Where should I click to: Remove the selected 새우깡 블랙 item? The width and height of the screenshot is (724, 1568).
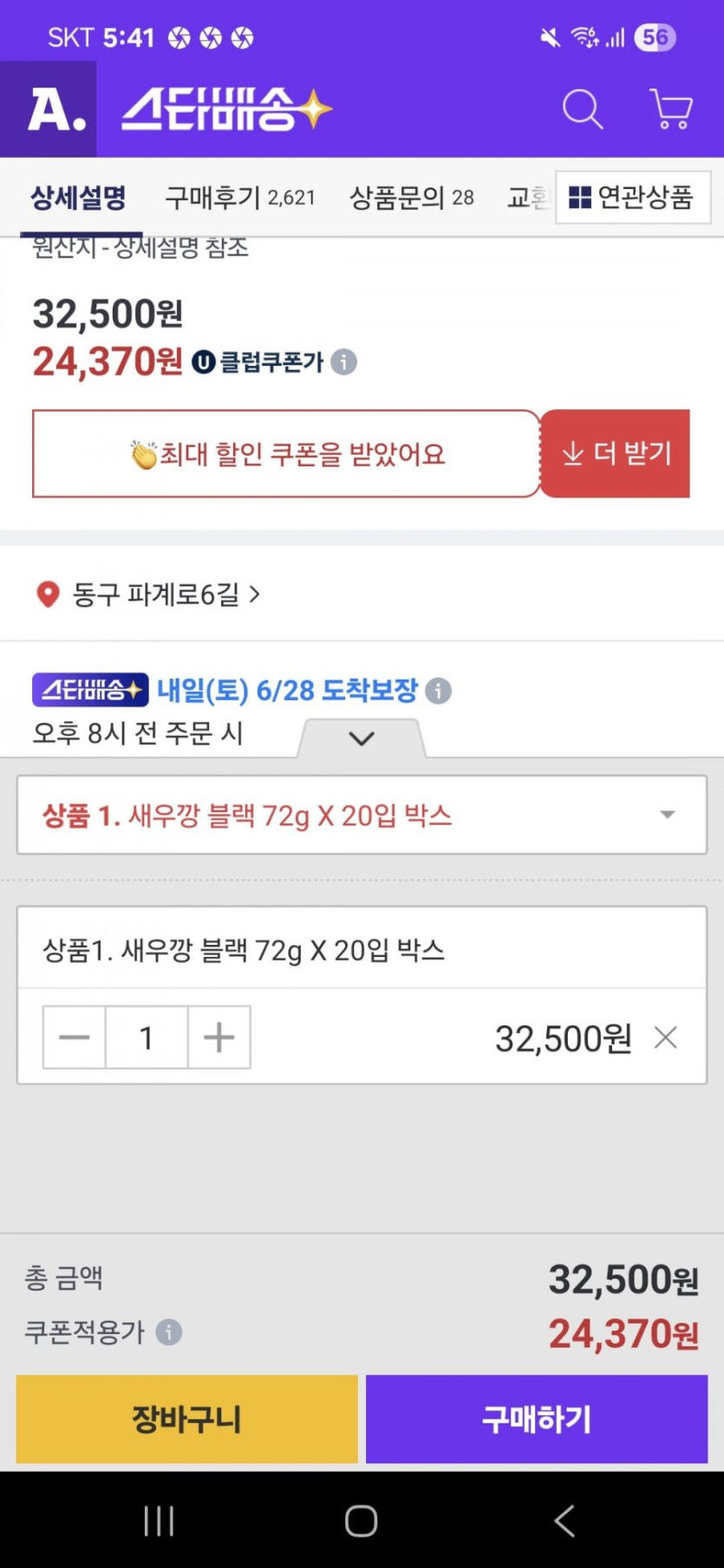[x=666, y=1038]
